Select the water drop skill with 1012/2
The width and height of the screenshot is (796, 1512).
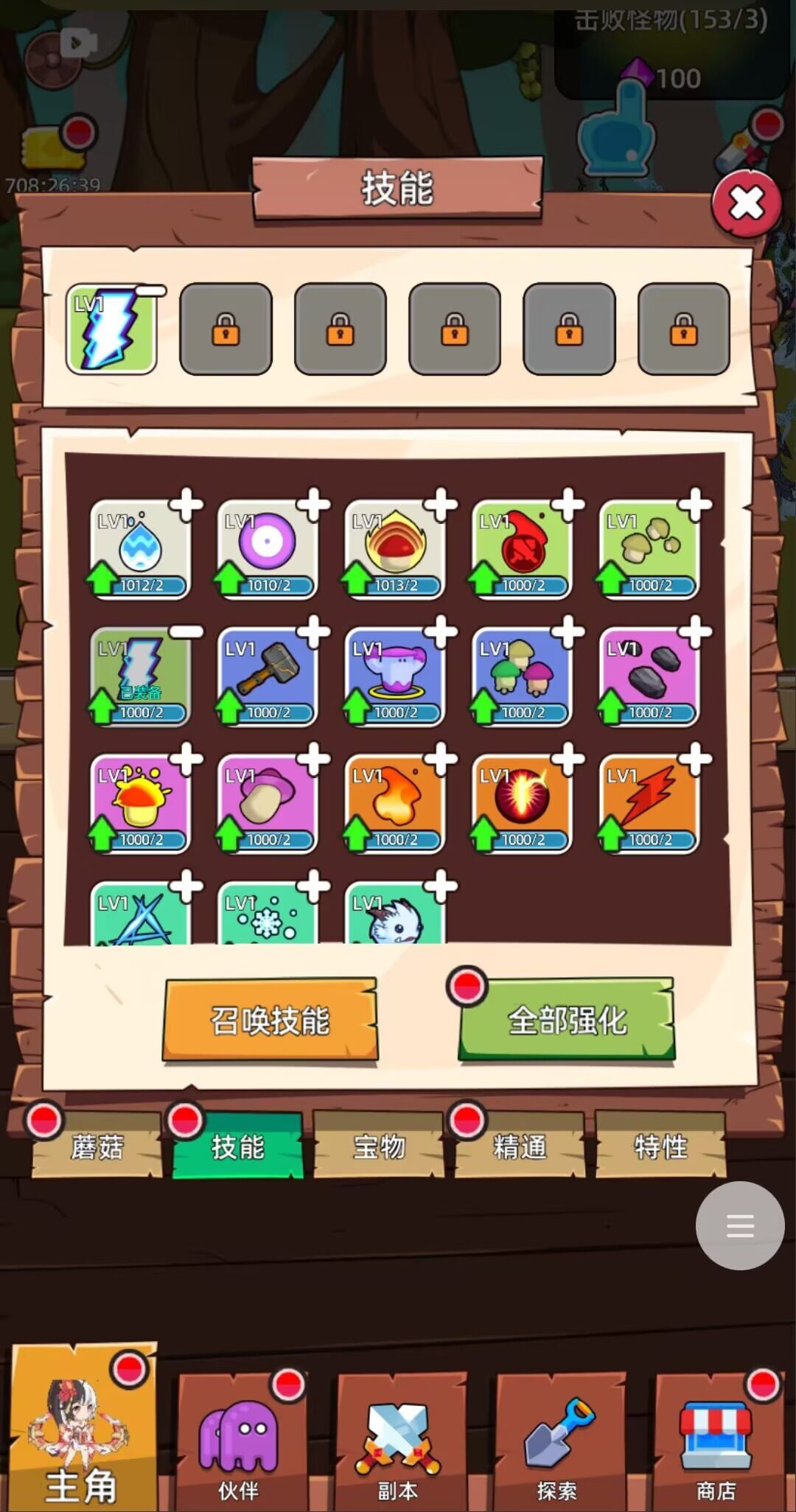[x=140, y=549]
